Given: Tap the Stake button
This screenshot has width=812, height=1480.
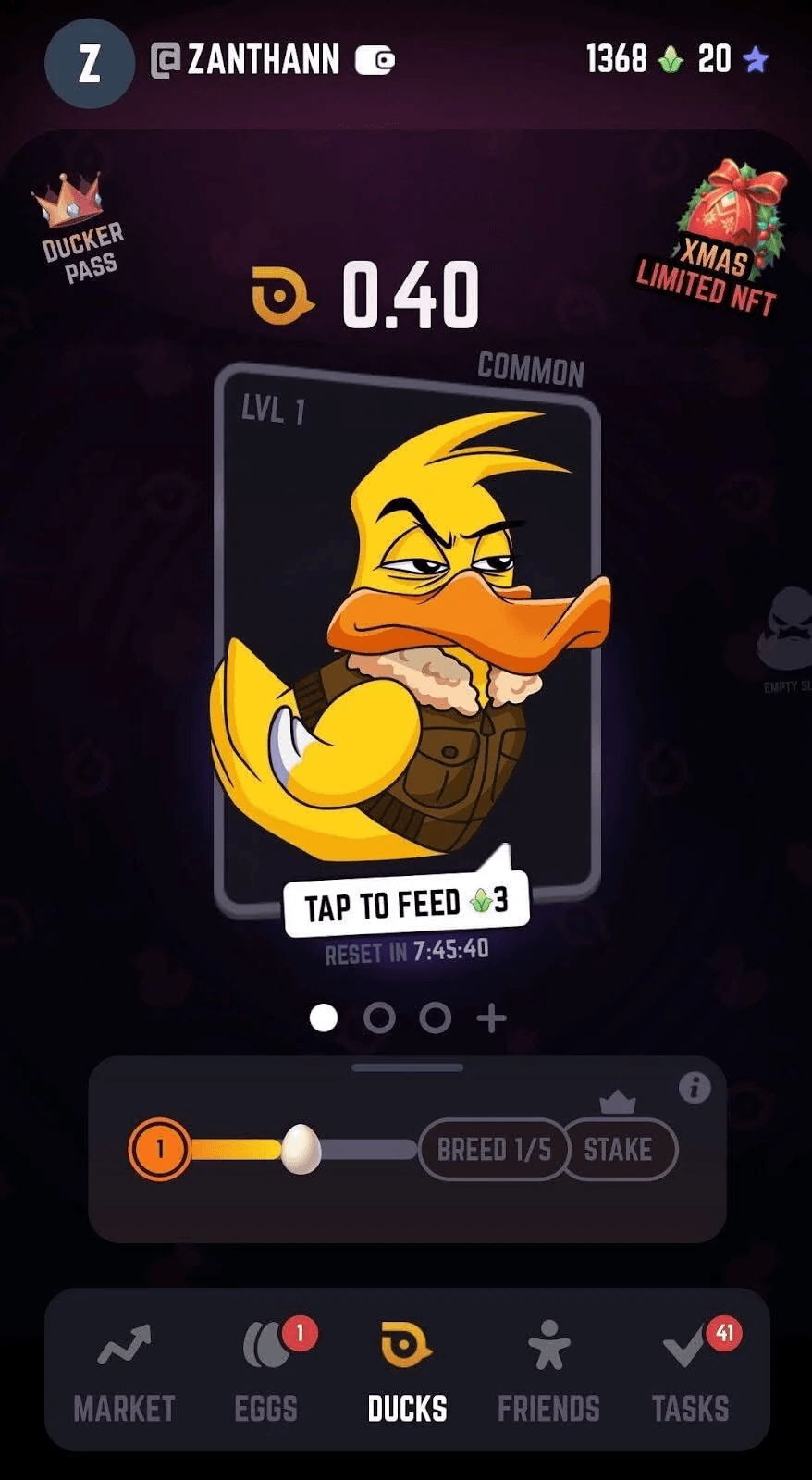Looking at the screenshot, I should pyautogui.click(x=618, y=1150).
